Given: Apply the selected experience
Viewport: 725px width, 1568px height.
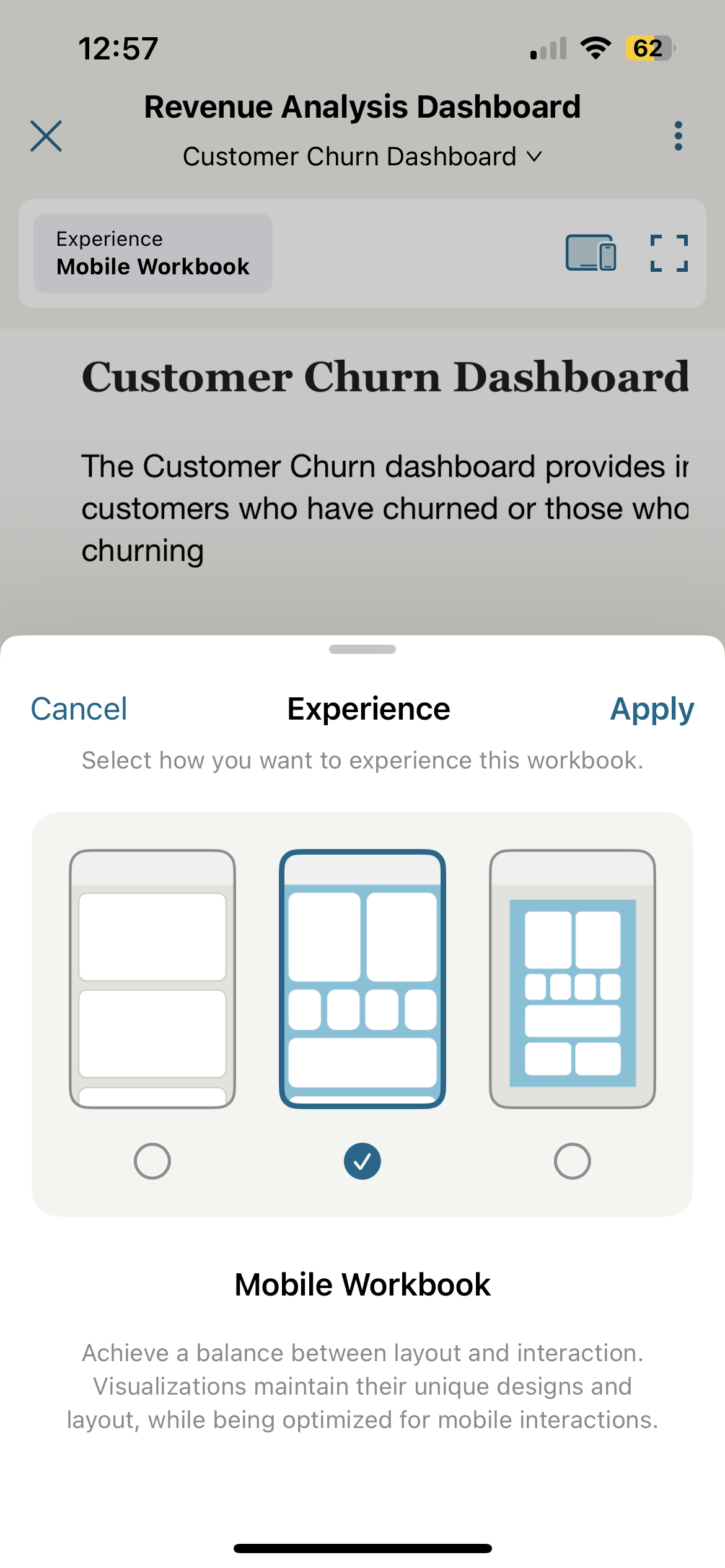Looking at the screenshot, I should point(651,709).
